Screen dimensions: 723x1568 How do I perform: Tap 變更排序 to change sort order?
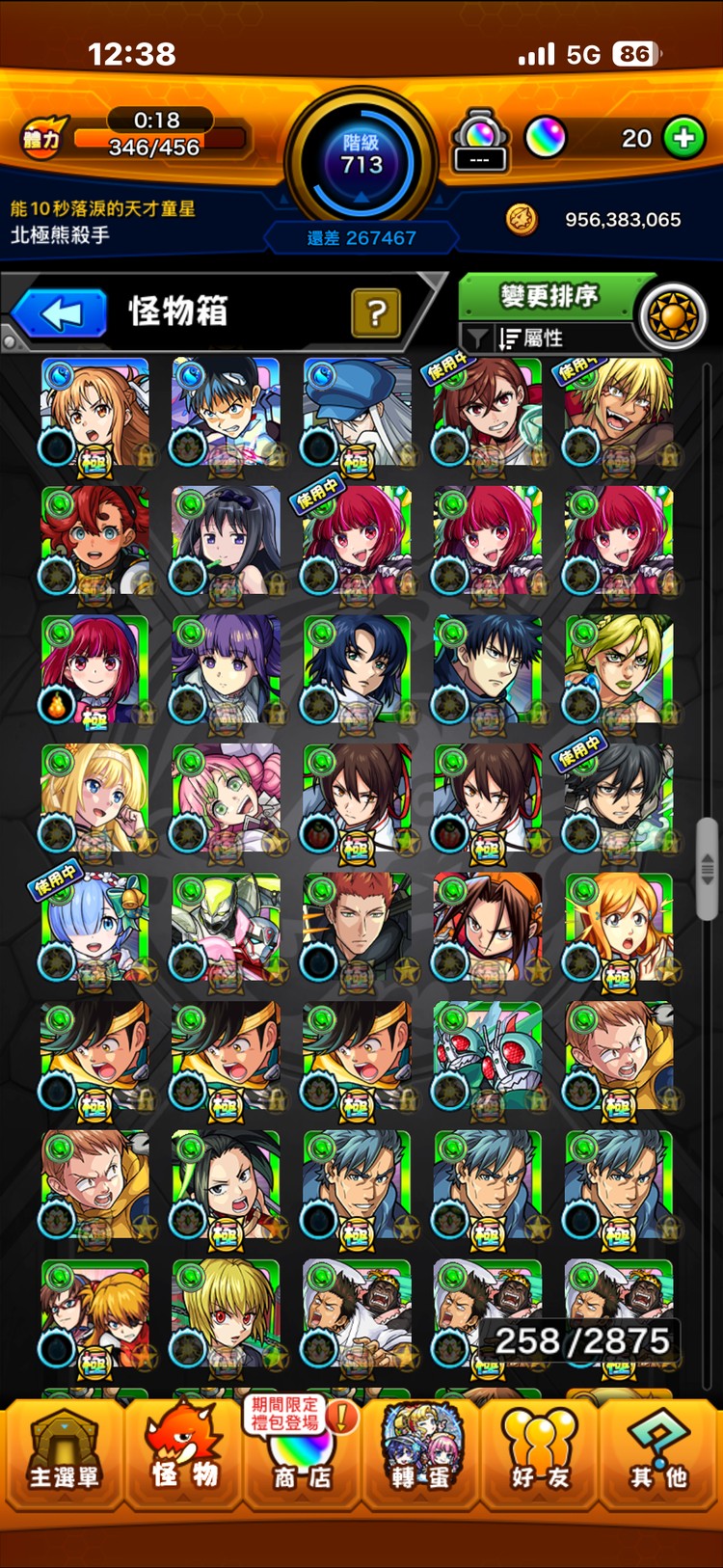click(x=548, y=296)
